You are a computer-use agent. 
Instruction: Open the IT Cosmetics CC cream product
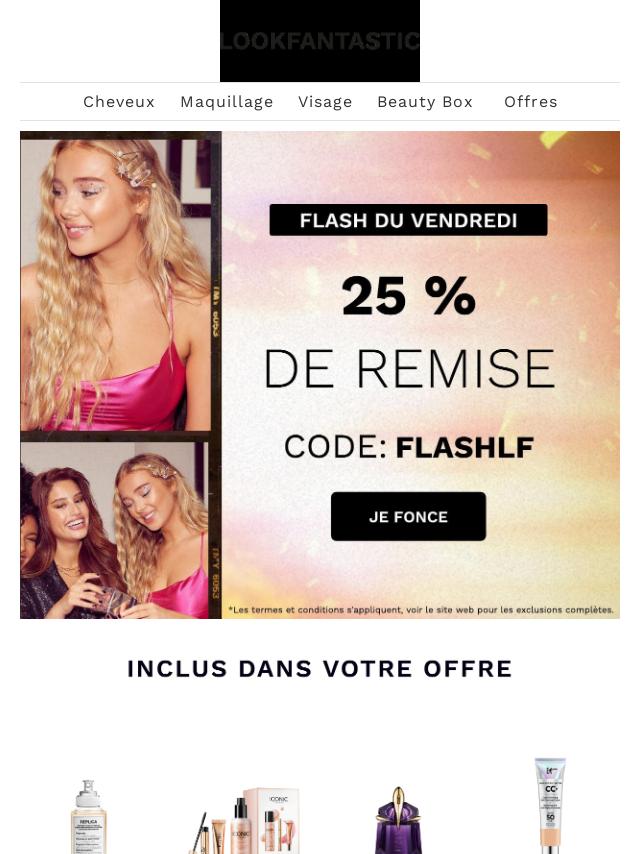click(x=550, y=806)
